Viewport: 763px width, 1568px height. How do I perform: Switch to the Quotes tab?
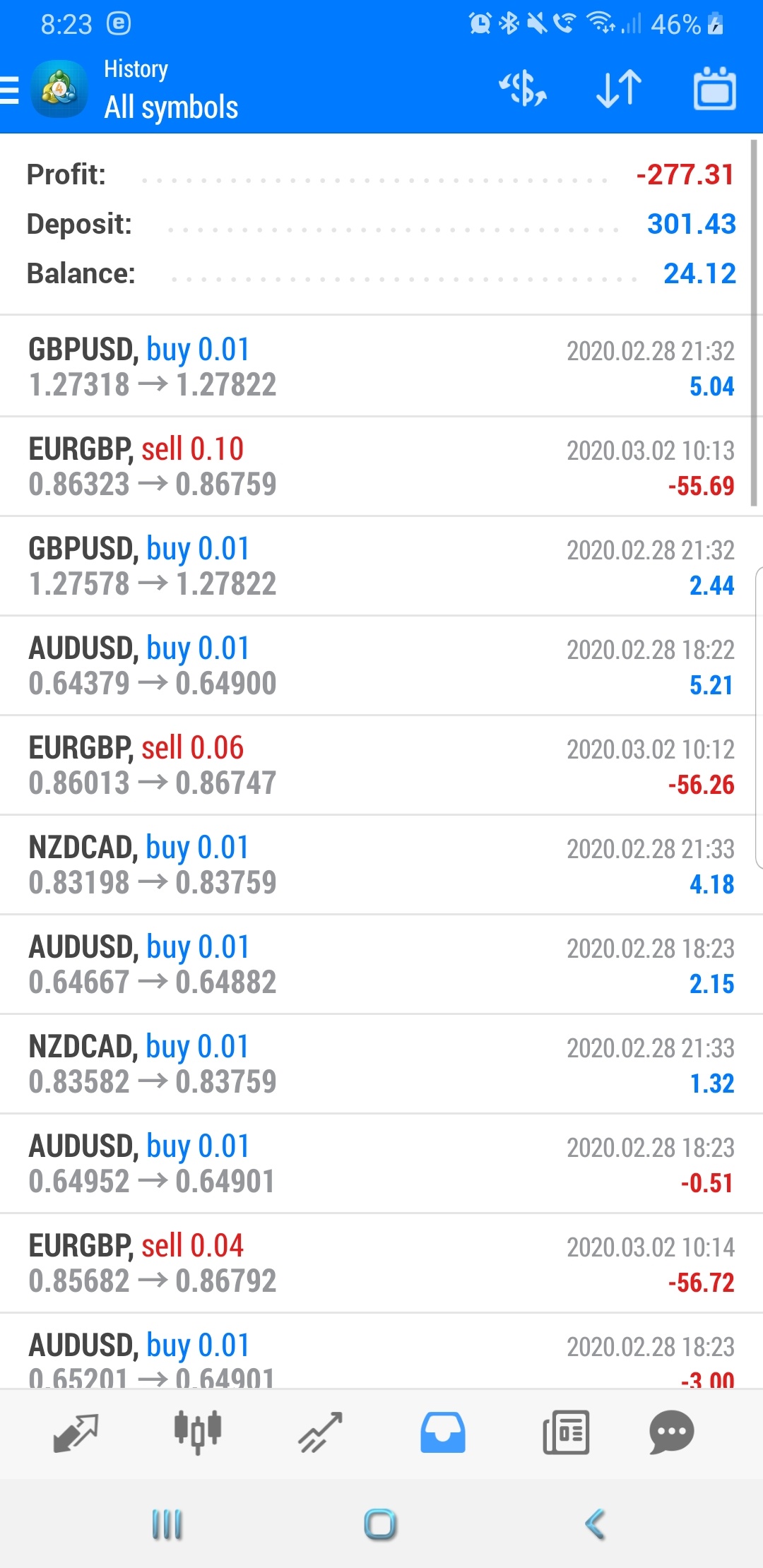point(75,1432)
